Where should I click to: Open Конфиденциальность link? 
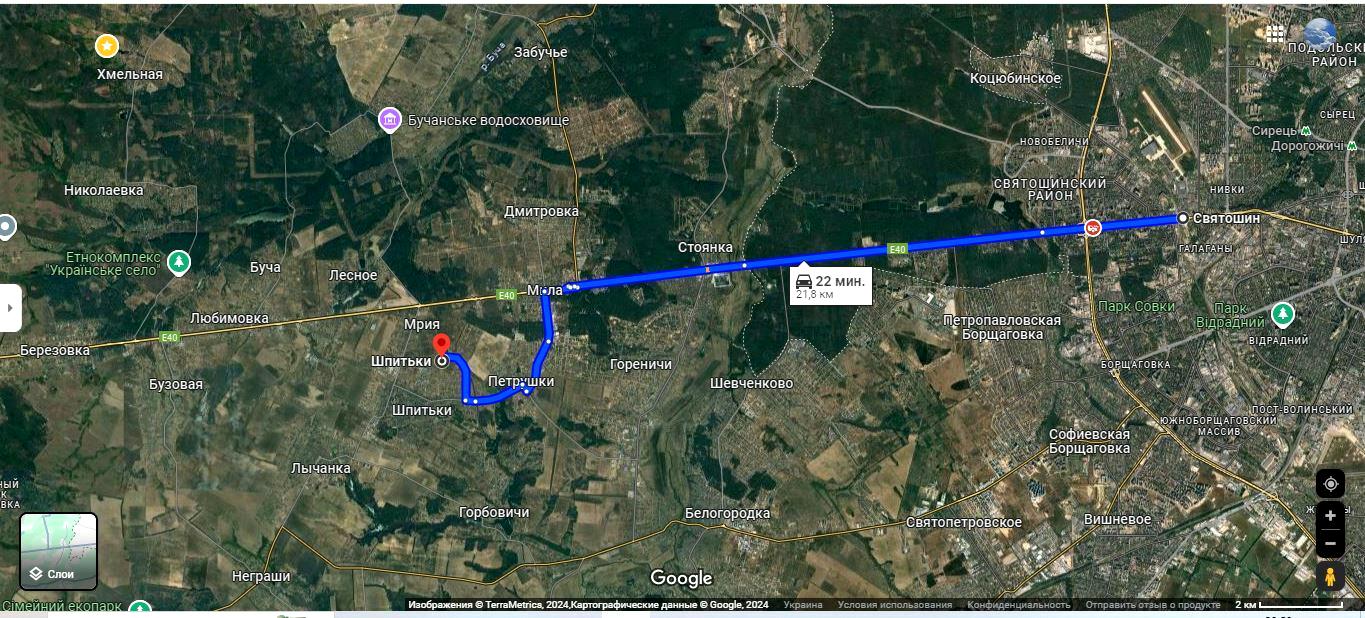click(1018, 605)
